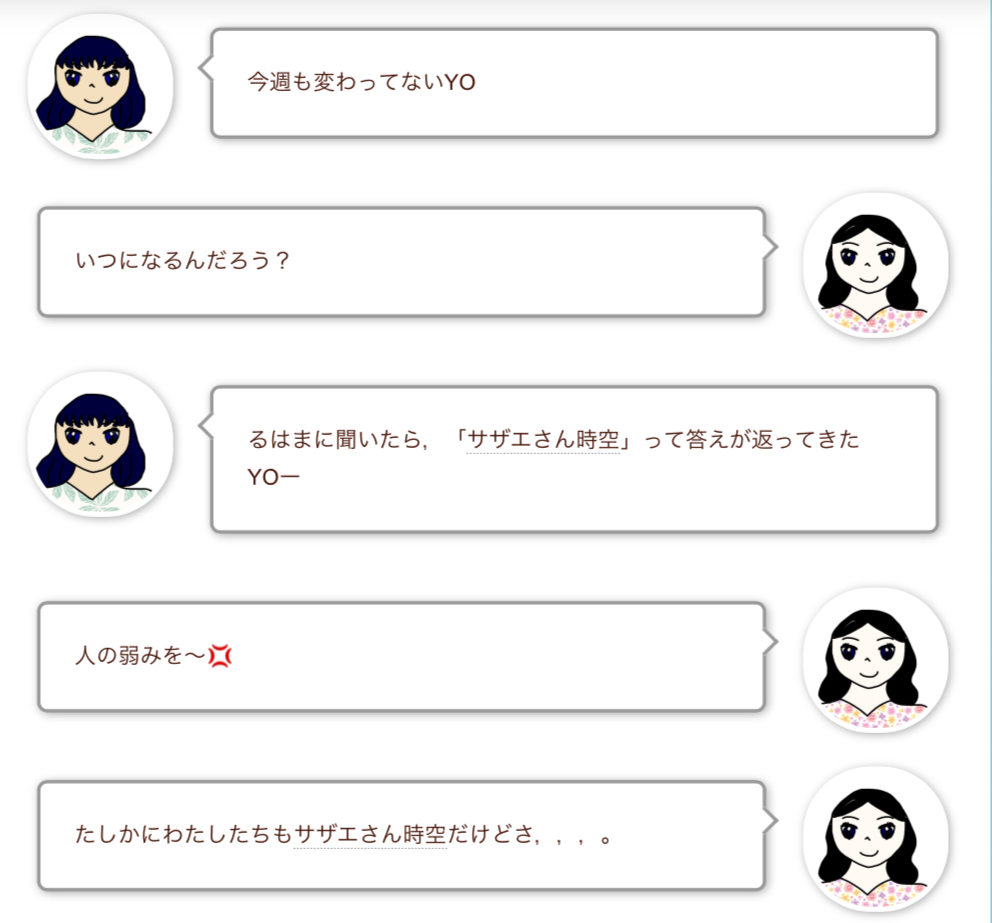
Task: Open サザエさん時空 link in the たしかにわたしたちも bubble
Action: pos(370,834)
